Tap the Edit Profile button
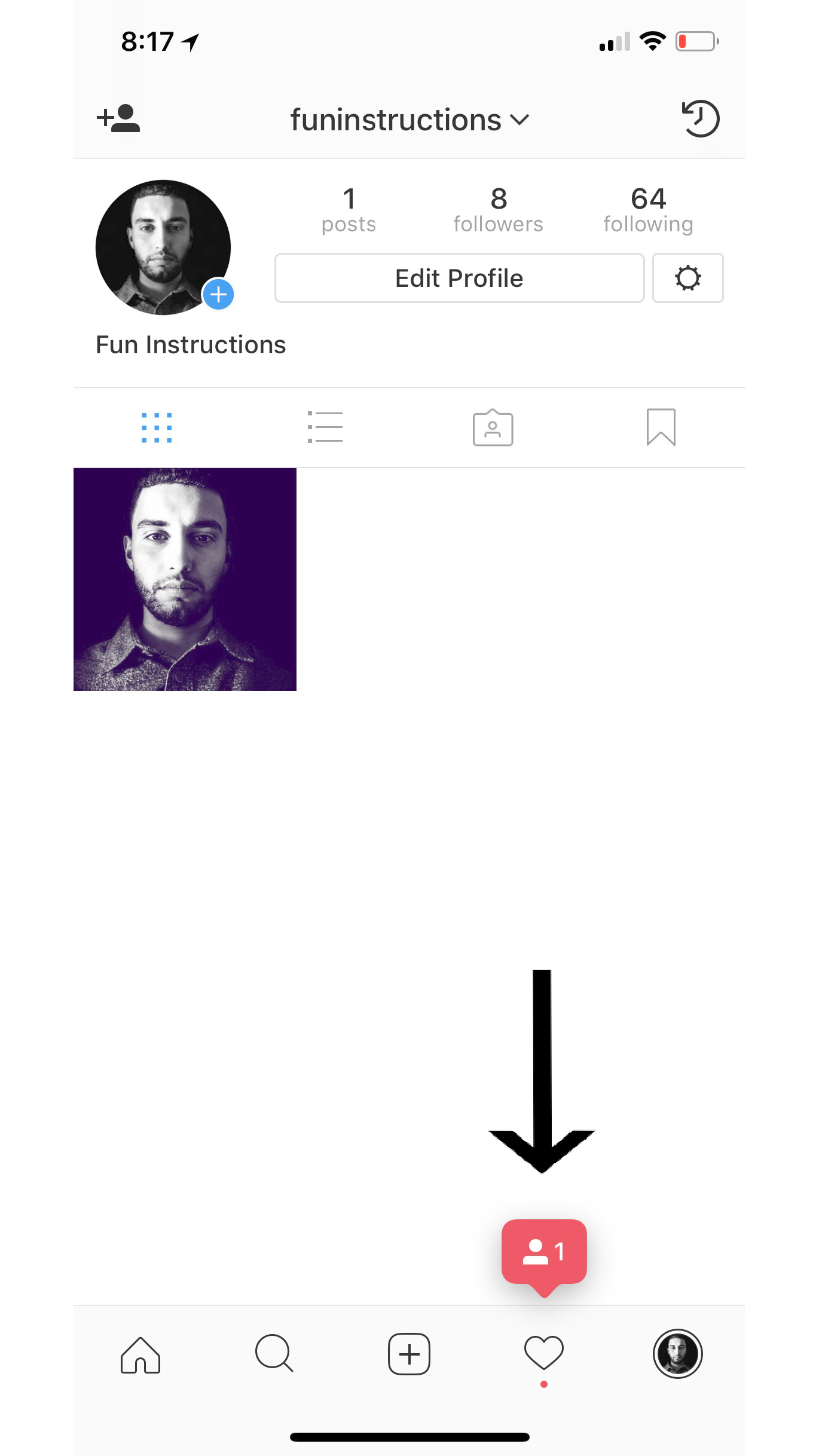 pos(459,278)
